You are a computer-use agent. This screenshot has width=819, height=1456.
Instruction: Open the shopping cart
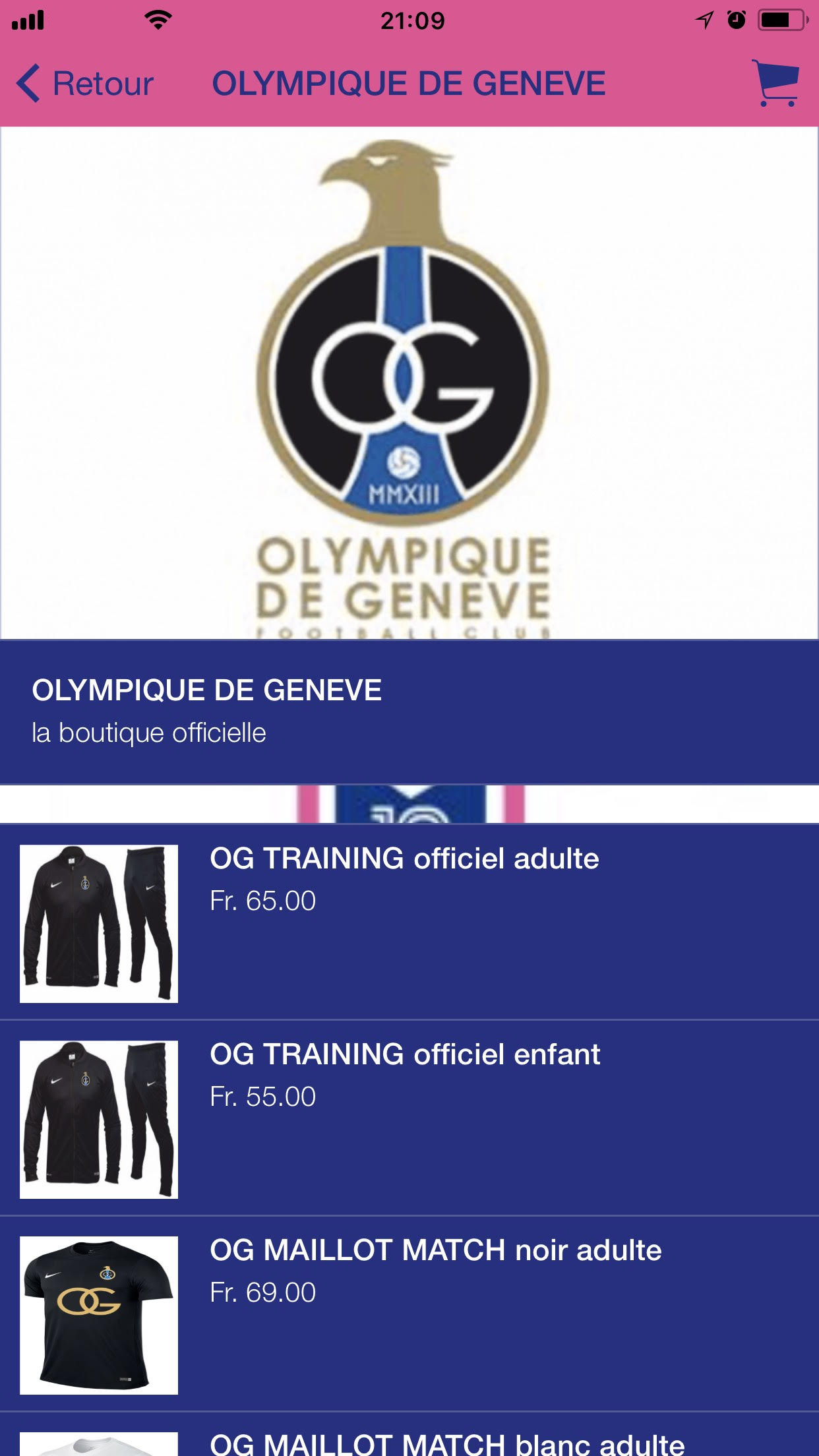(775, 83)
